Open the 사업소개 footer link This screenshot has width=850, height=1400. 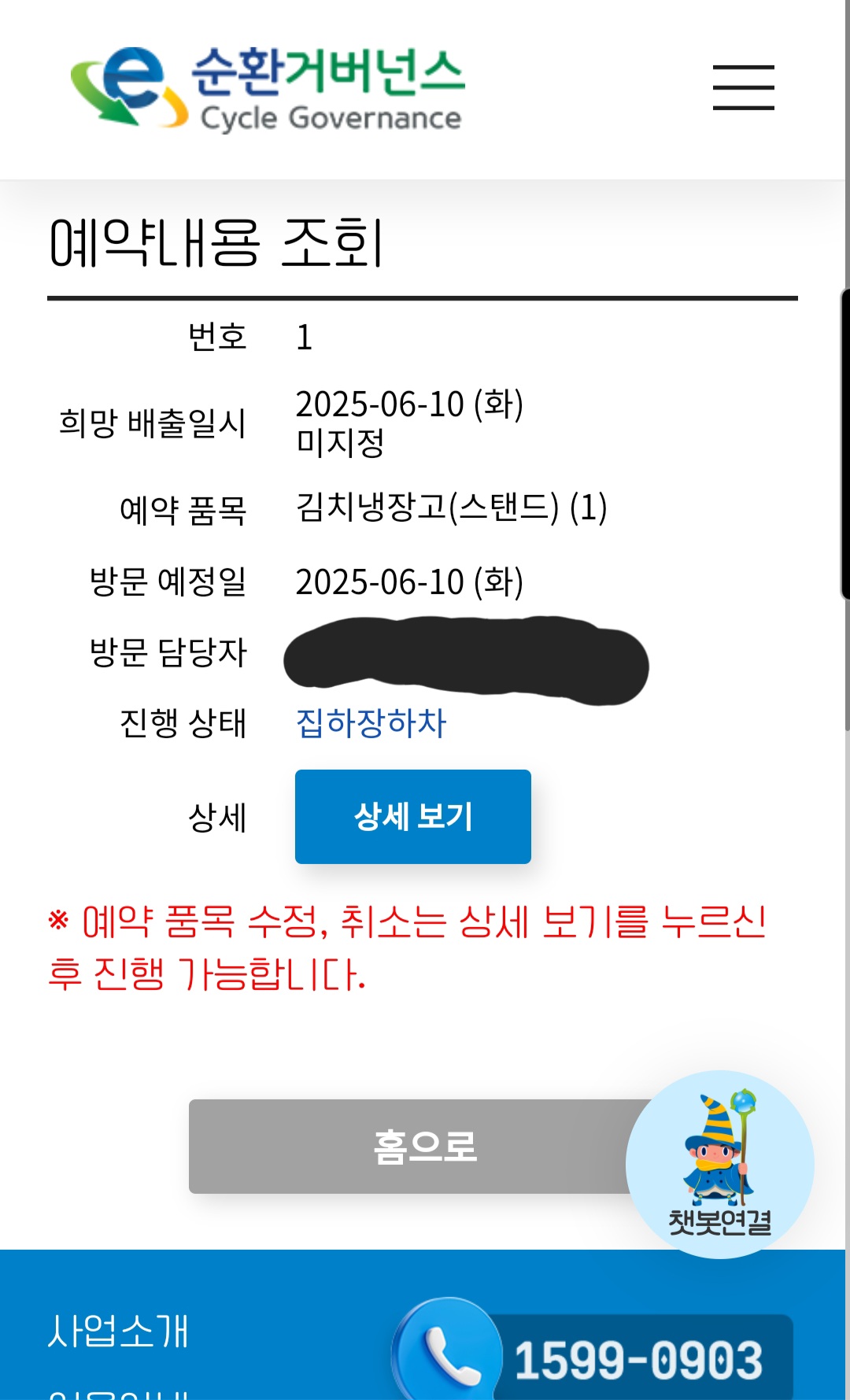pyautogui.click(x=118, y=1331)
